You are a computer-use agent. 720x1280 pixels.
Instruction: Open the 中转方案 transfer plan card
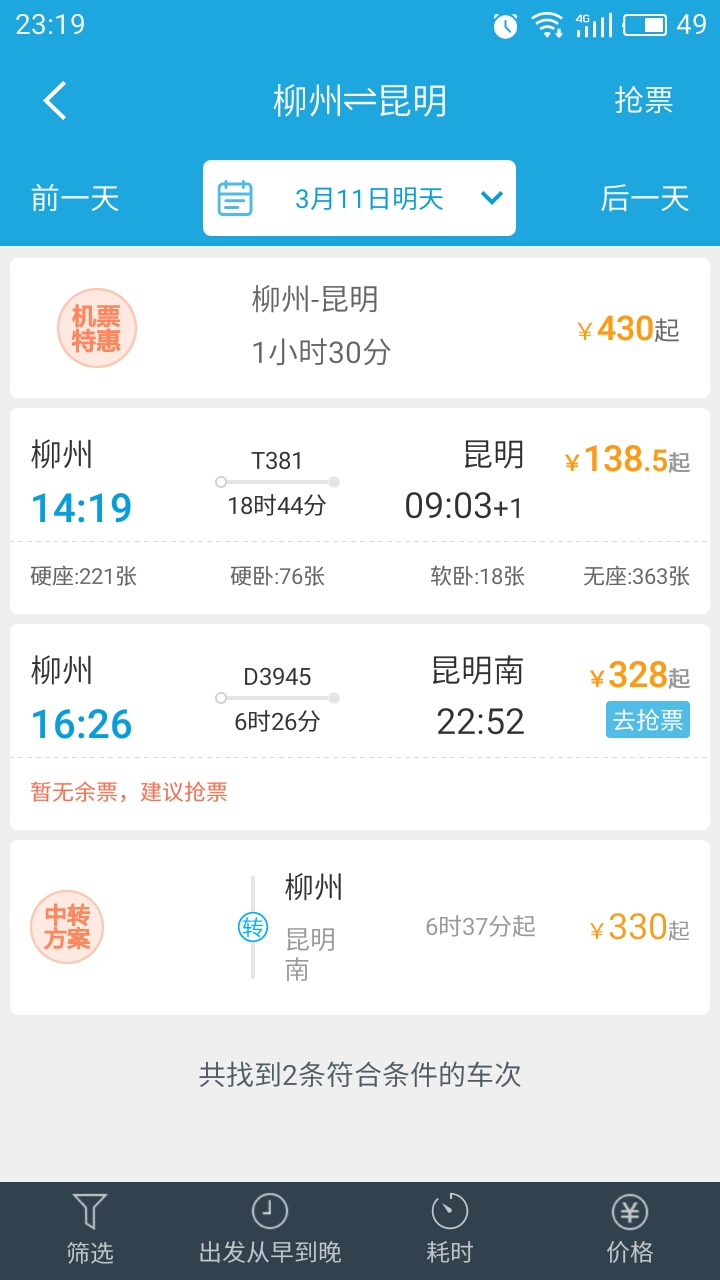(360, 928)
